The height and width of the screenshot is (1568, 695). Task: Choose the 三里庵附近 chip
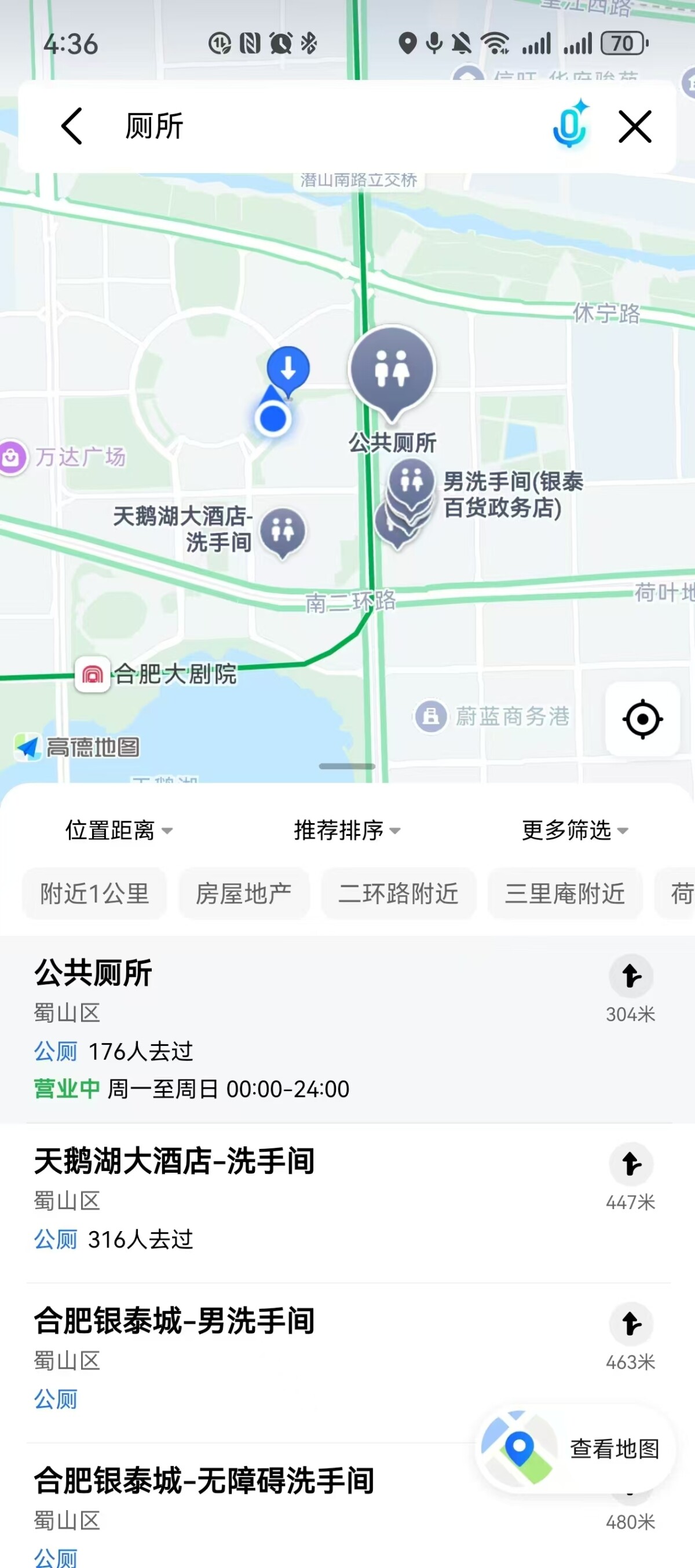[565, 893]
